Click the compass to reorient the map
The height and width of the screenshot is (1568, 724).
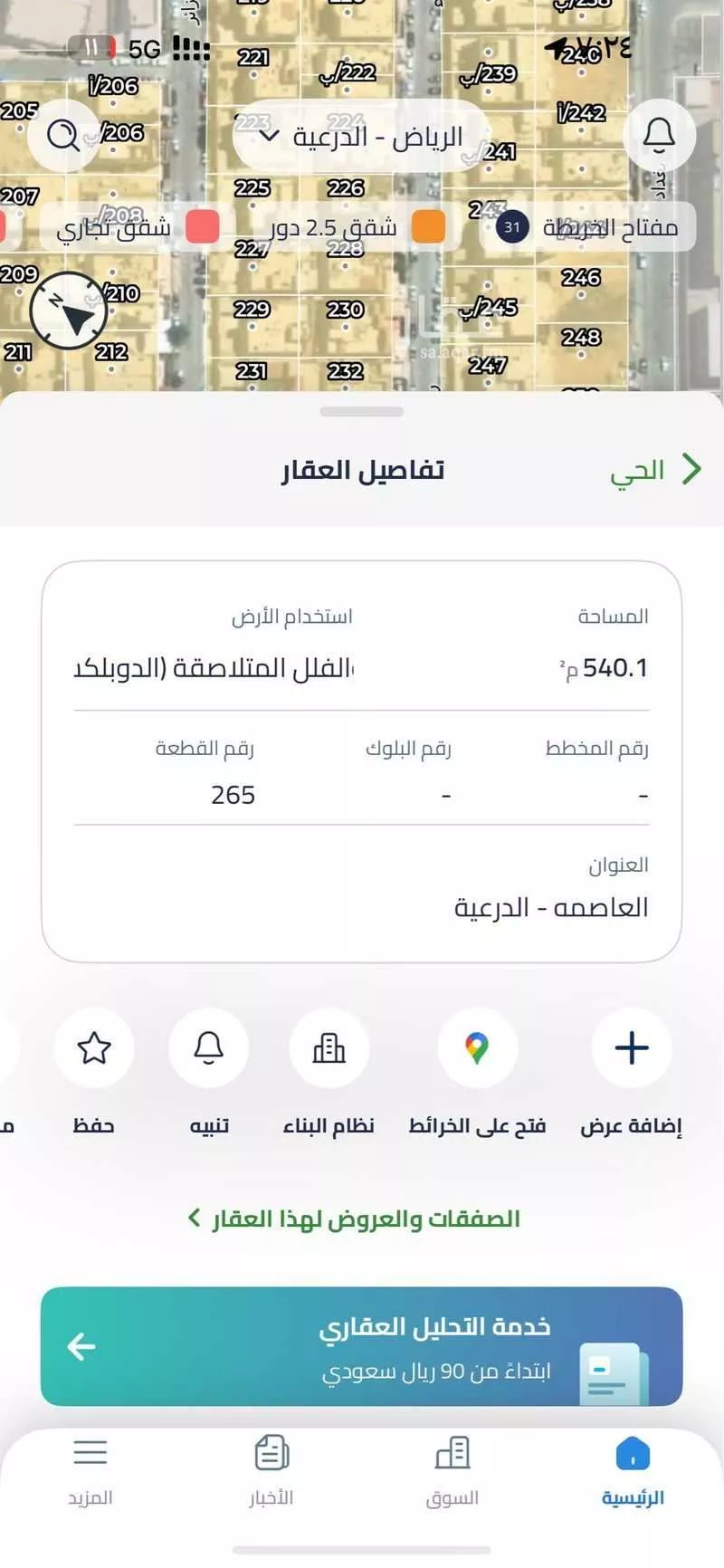[71, 311]
